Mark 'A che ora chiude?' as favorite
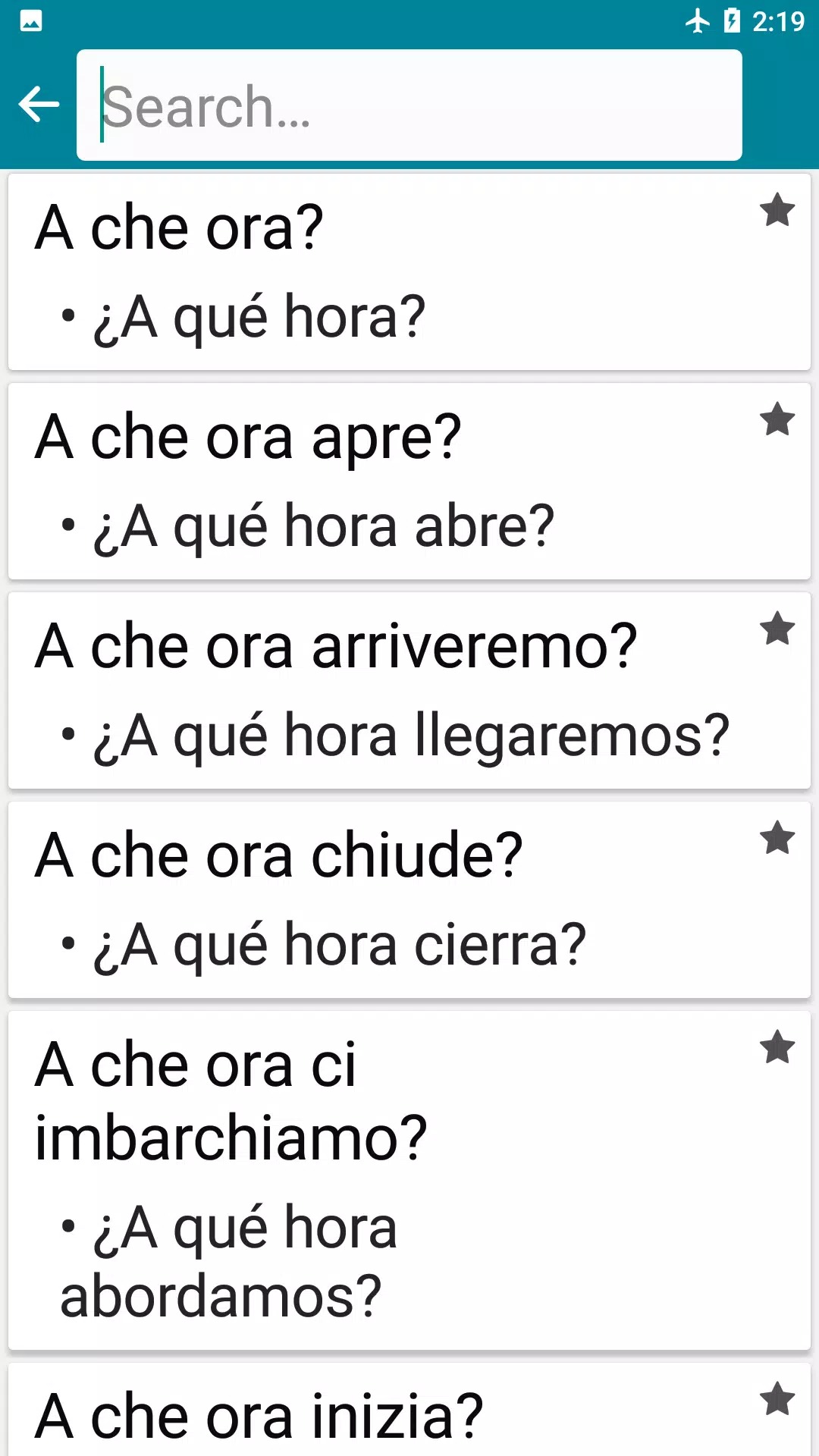The image size is (819, 1456). [777, 838]
